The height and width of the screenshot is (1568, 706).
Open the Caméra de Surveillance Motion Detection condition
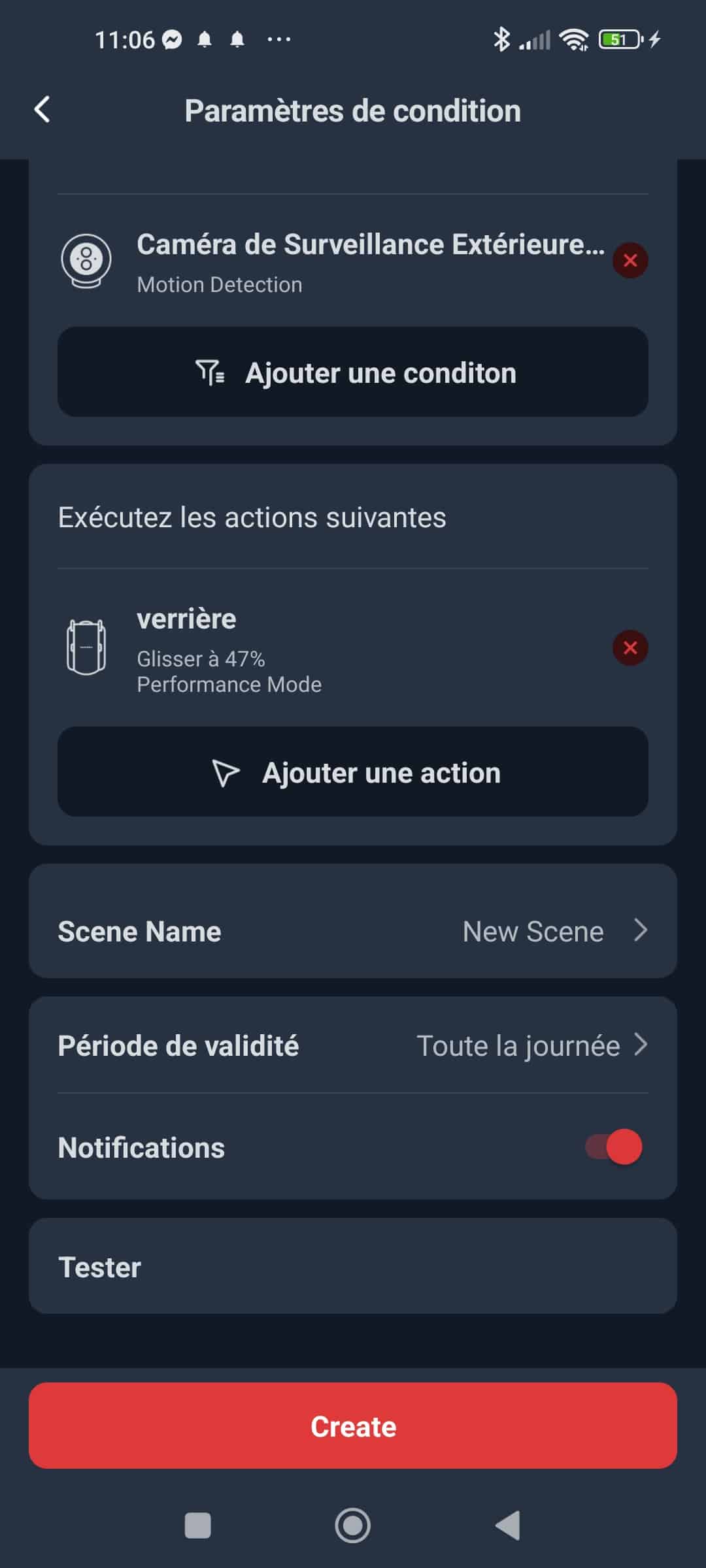[x=333, y=261]
